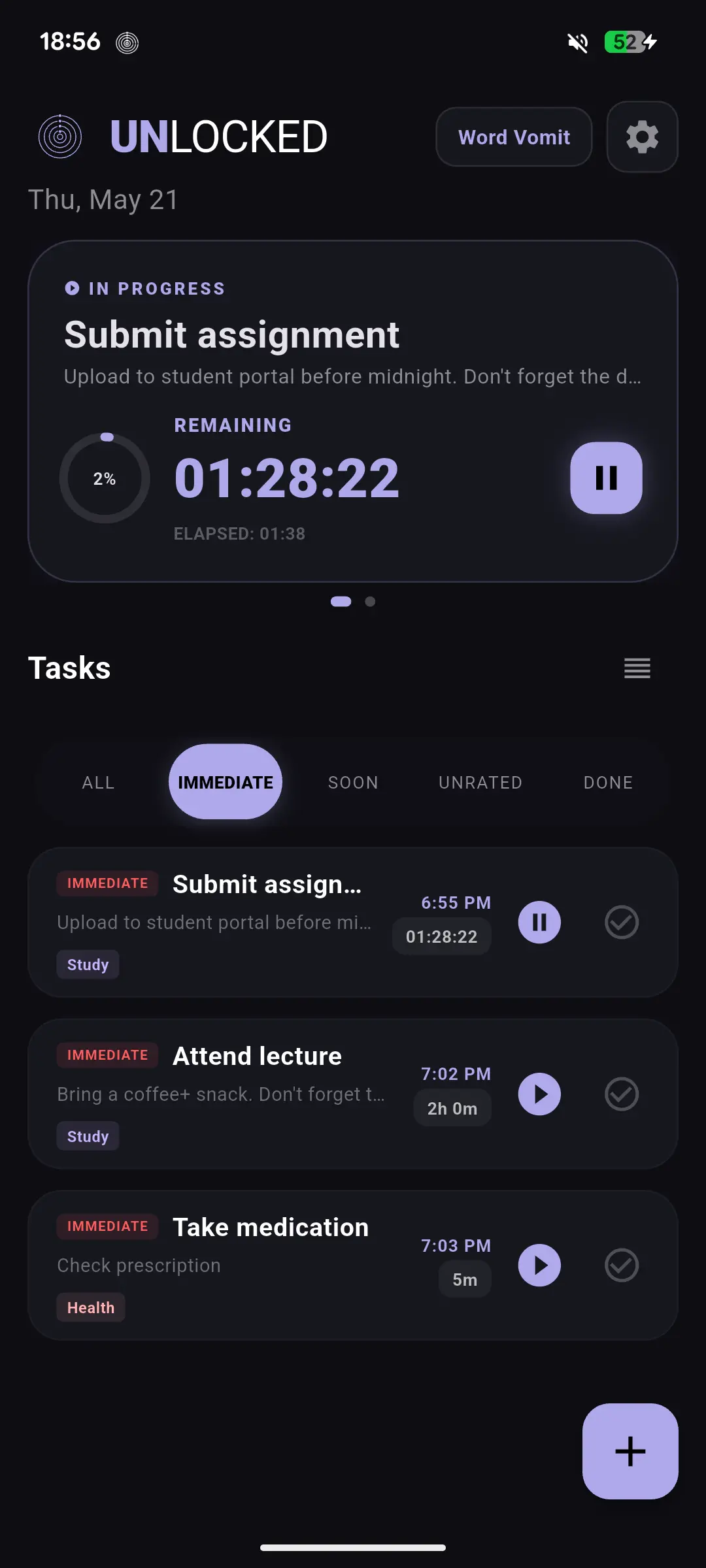The image size is (706, 1568).
Task: Start the Attend lecture timer
Action: (539, 1094)
